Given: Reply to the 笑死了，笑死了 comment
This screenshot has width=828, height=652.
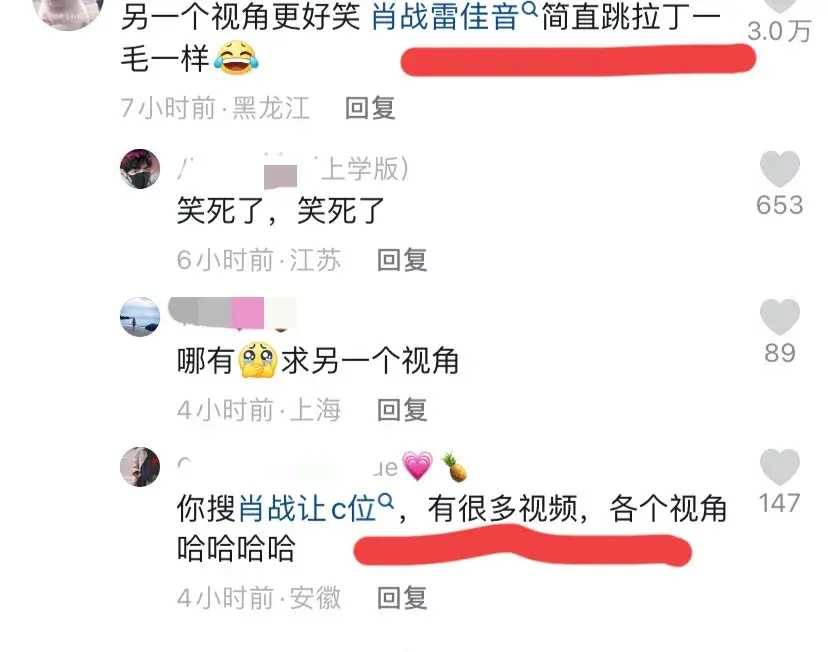Looking at the screenshot, I should (x=402, y=261).
